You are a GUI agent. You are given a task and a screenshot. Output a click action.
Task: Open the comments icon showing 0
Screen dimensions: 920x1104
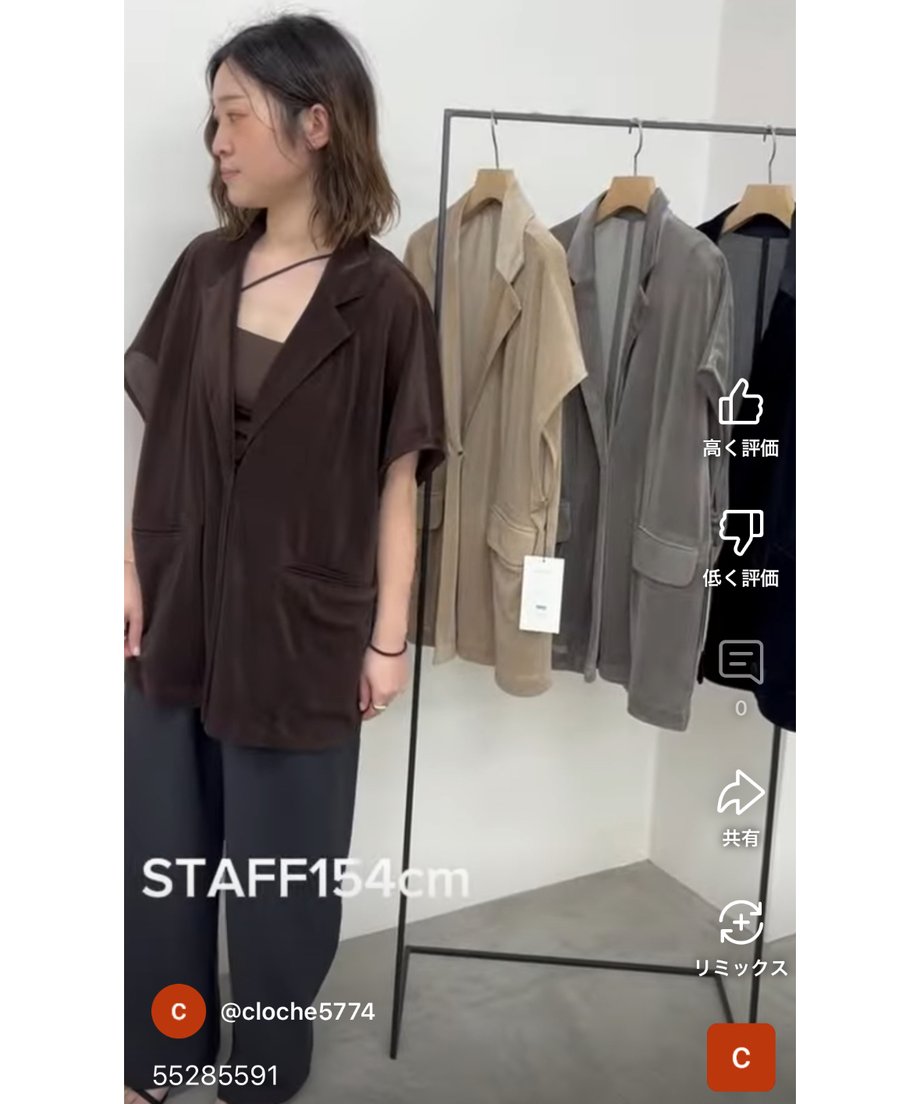pos(740,663)
